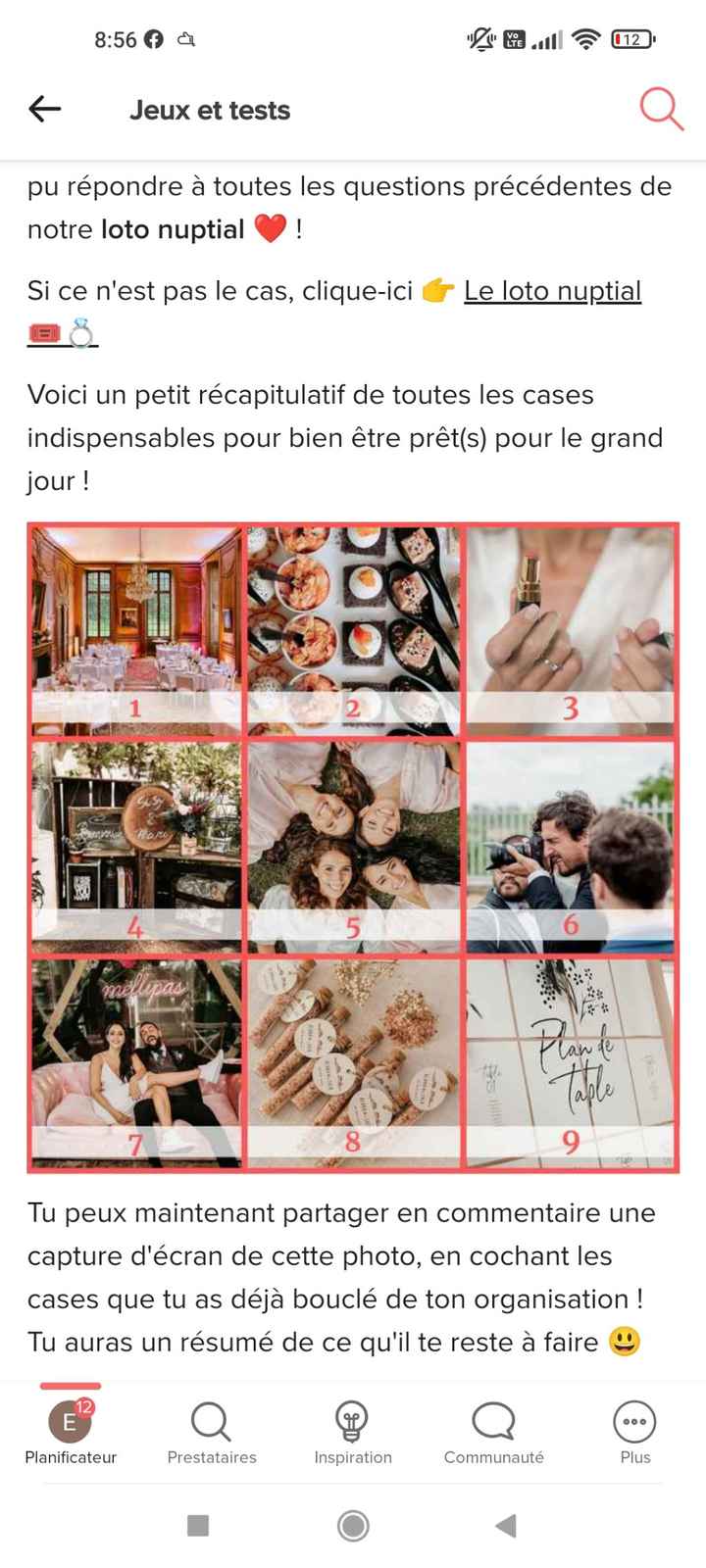The width and height of the screenshot is (706, 1568).
Task: Go to the Inspiration tab
Action: (x=353, y=1433)
